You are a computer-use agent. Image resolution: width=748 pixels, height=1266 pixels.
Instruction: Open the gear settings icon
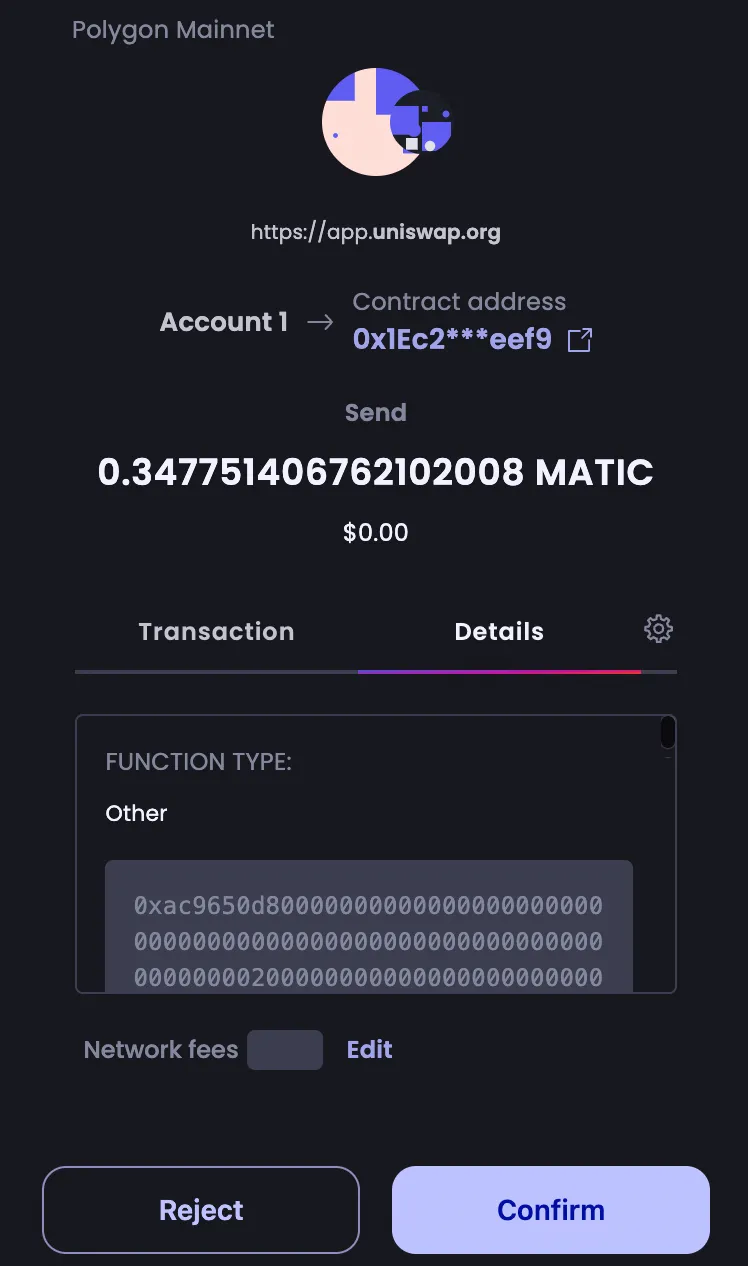(x=658, y=629)
